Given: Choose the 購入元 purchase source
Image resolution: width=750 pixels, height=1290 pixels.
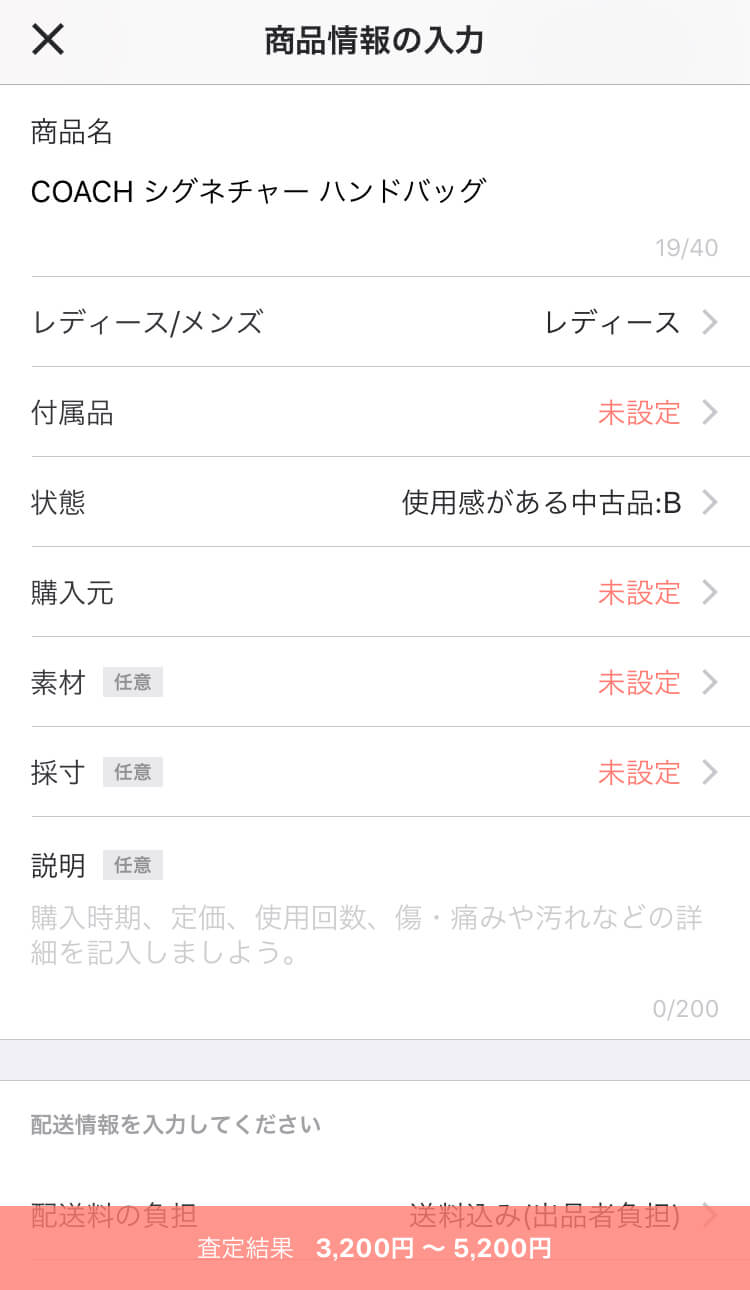Looking at the screenshot, I should [375, 592].
